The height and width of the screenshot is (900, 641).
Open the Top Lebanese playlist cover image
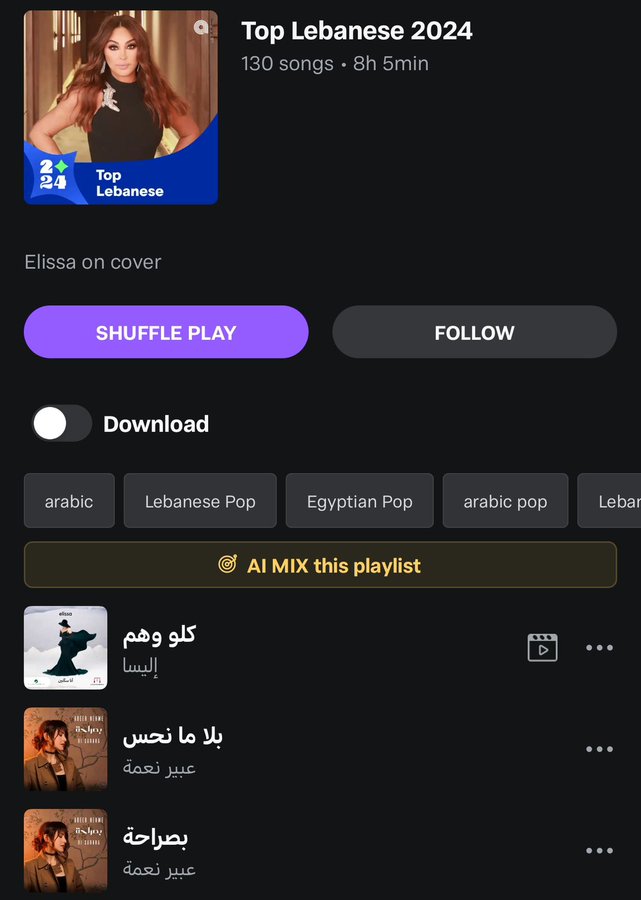(x=121, y=107)
